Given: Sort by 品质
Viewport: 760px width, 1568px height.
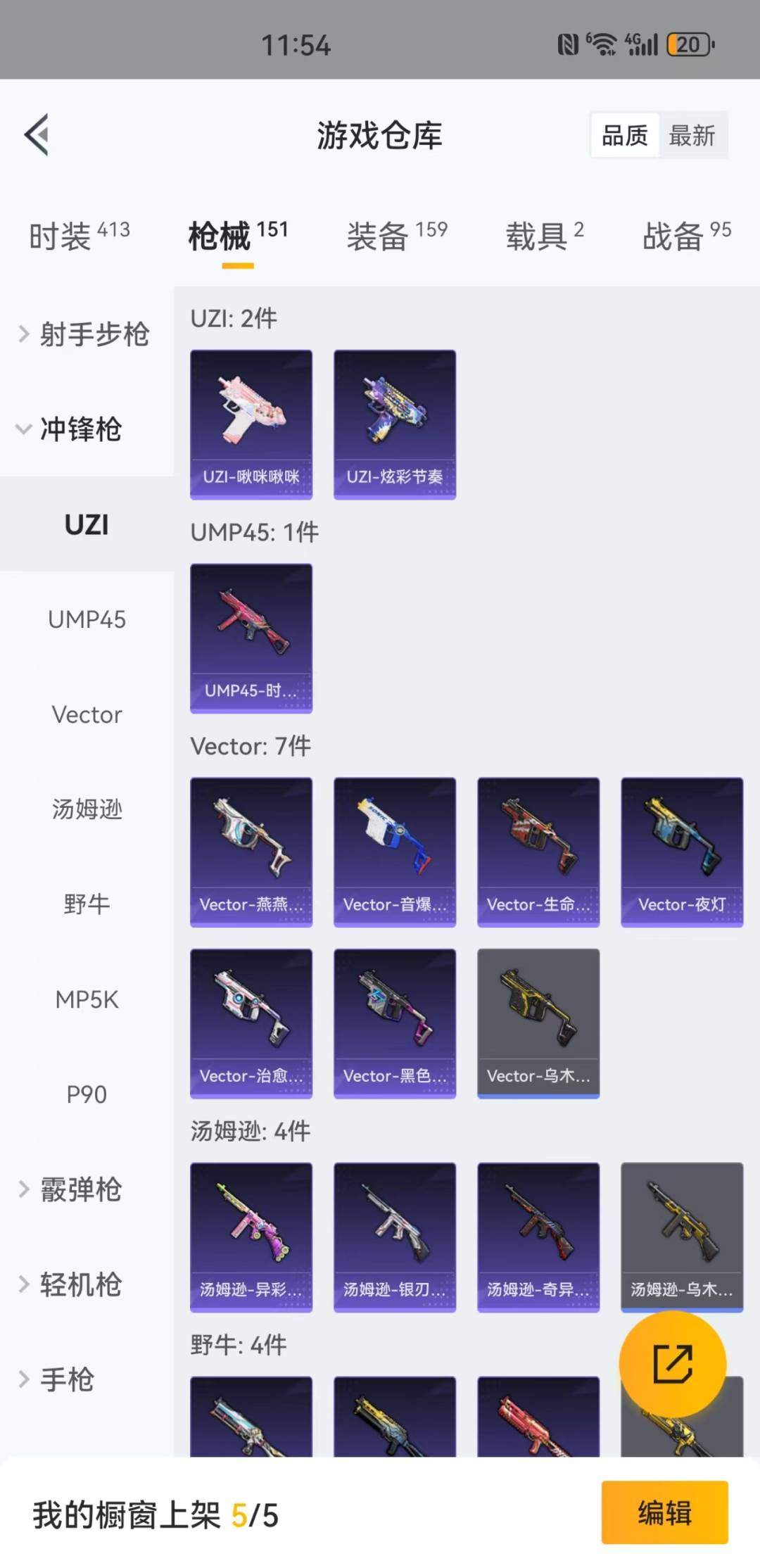Looking at the screenshot, I should [625, 135].
